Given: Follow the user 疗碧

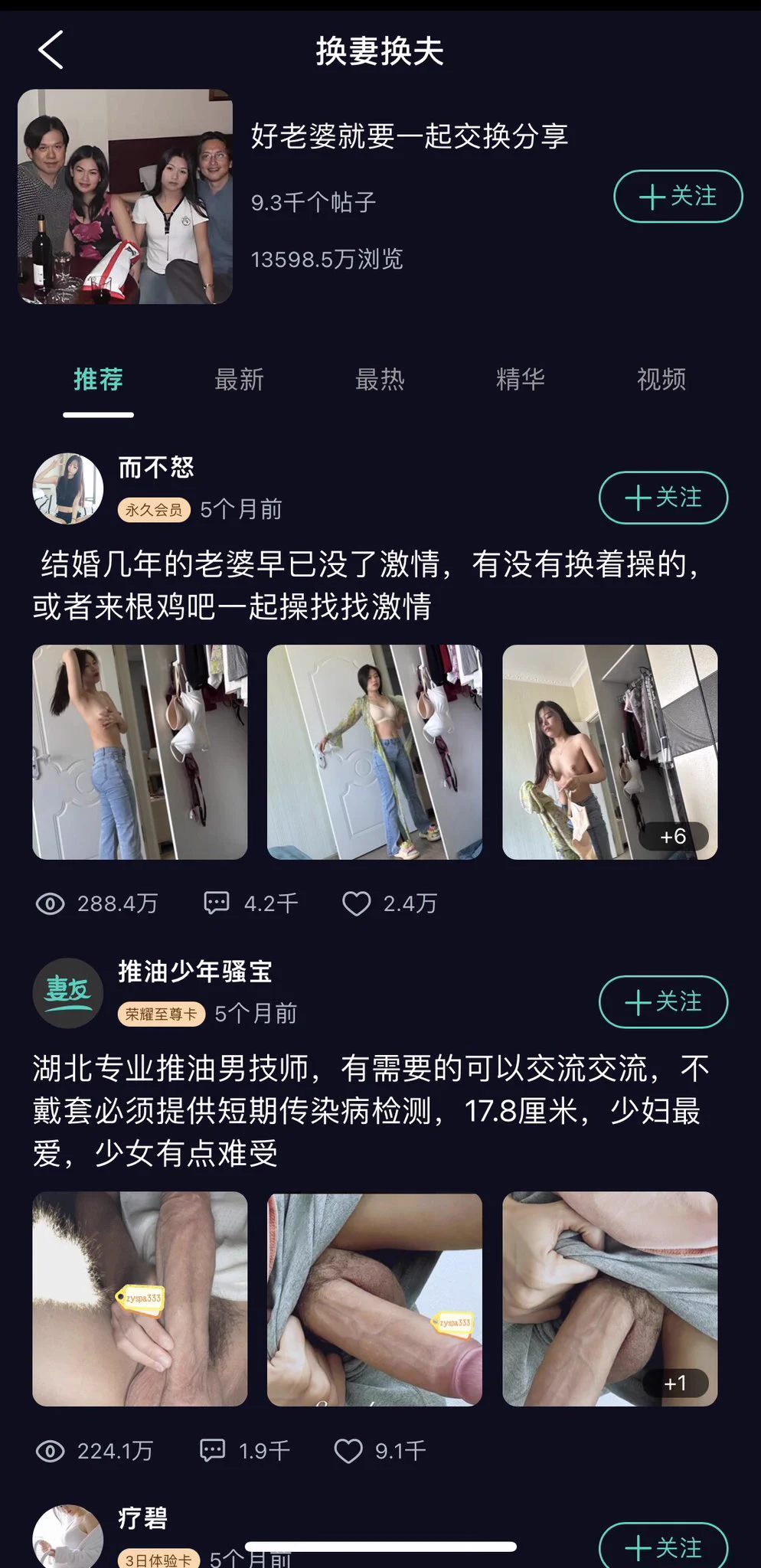Looking at the screenshot, I should tap(663, 1547).
